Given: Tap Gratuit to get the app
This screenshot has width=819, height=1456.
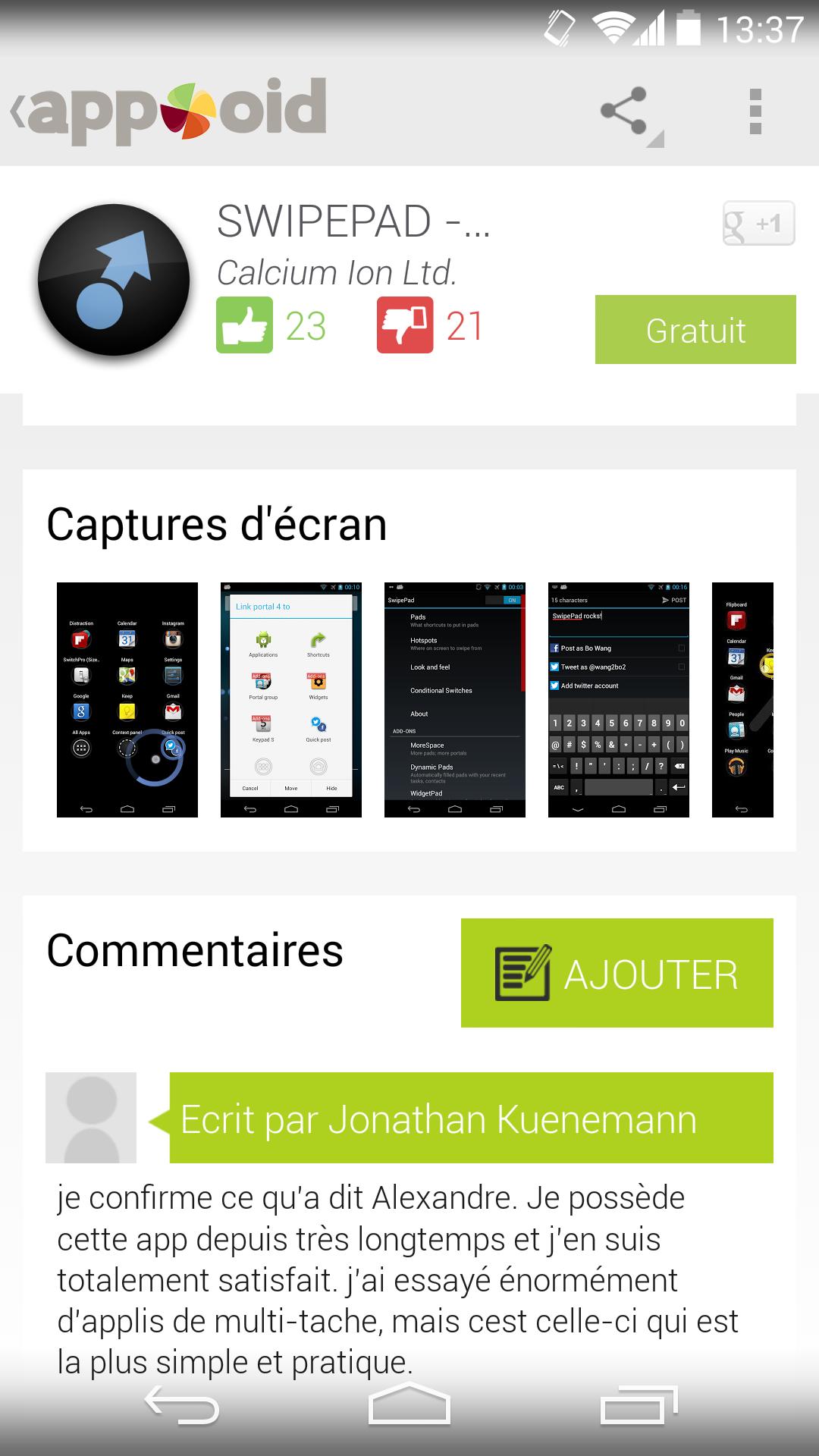Looking at the screenshot, I should (x=695, y=329).
